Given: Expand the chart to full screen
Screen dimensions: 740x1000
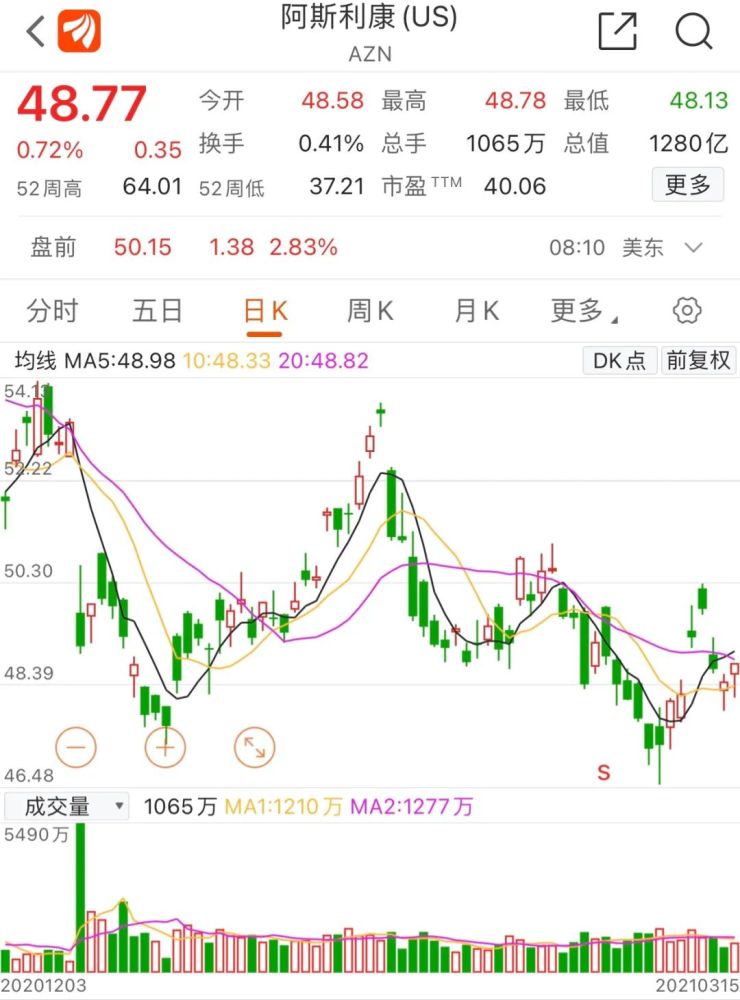Looking at the screenshot, I should [x=254, y=745].
